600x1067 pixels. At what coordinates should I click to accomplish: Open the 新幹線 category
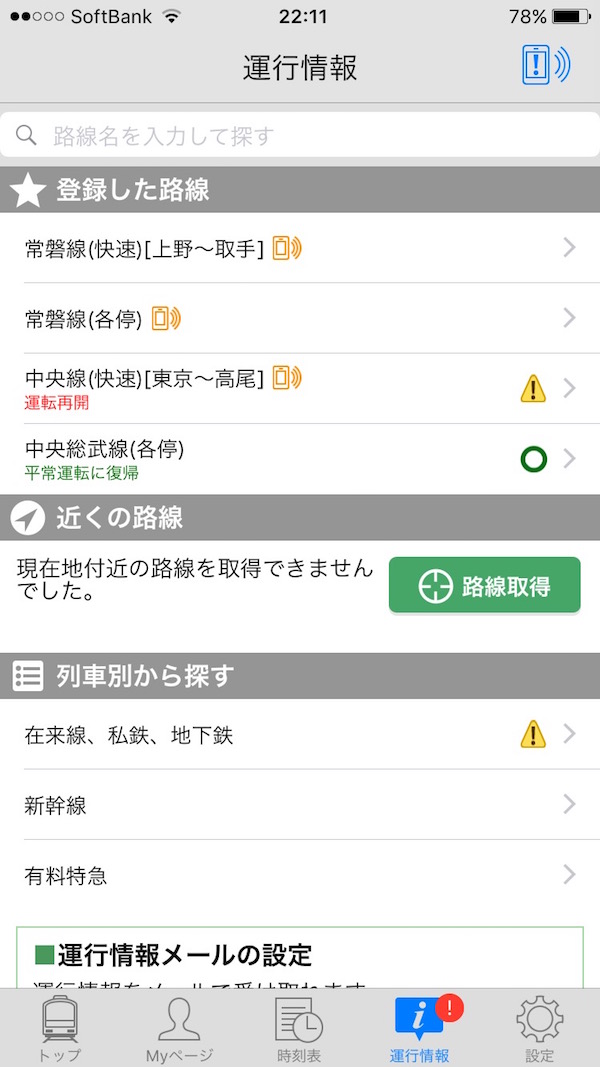[300, 805]
